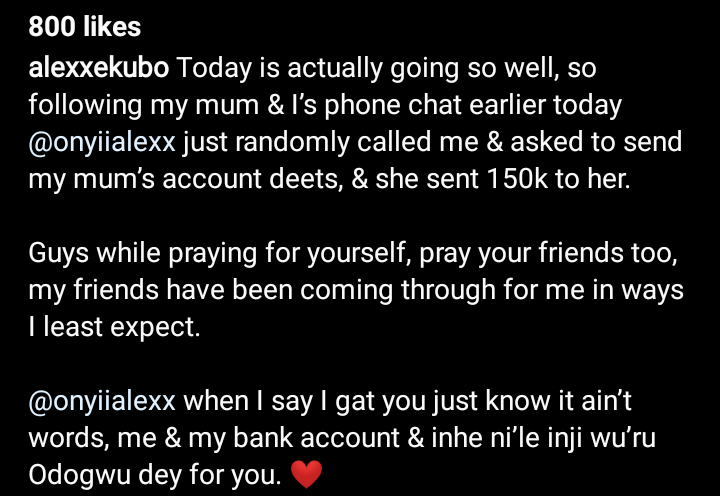Open the @onyiialexx mention before 'when I say'
The height and width of the screenshot is (496, 720).
102,401
